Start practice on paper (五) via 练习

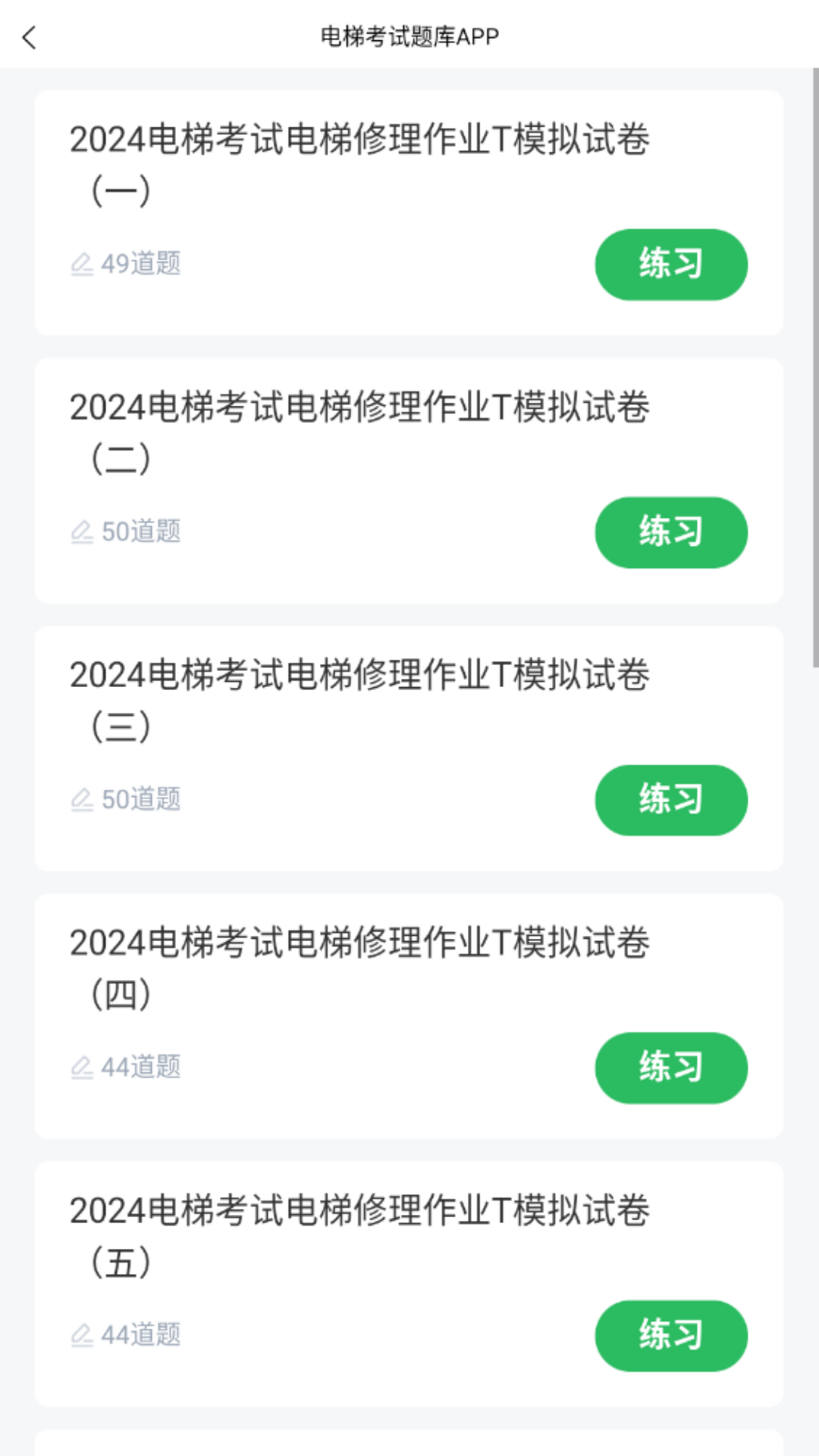point(670,1335)
